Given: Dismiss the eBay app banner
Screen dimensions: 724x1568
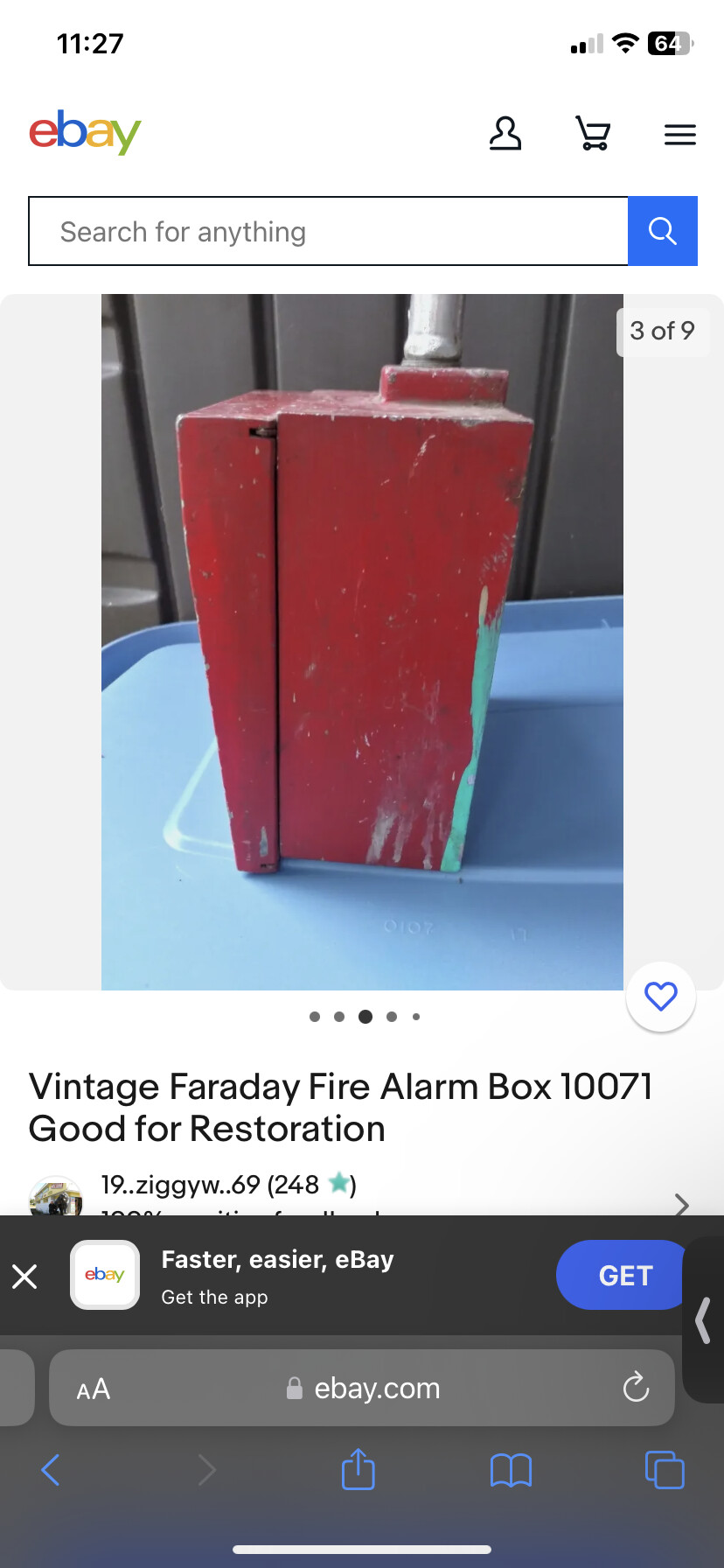Looking at the screenshot, I should pyautogui.click(x=25, y=1277).
